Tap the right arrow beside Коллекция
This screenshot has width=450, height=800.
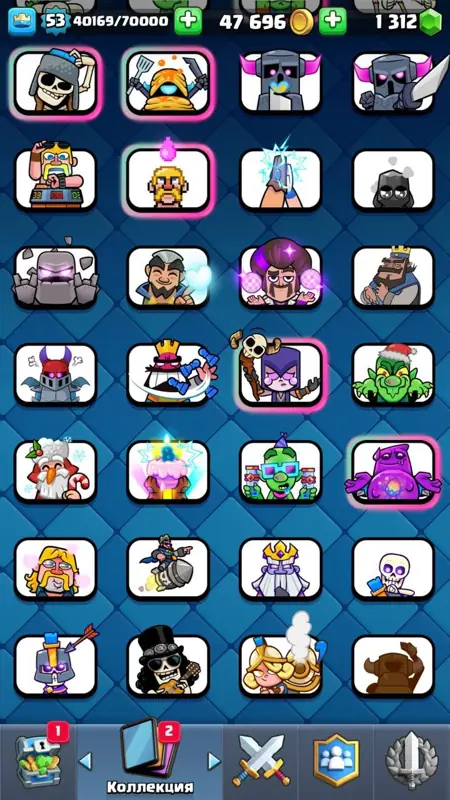(214, 761)
